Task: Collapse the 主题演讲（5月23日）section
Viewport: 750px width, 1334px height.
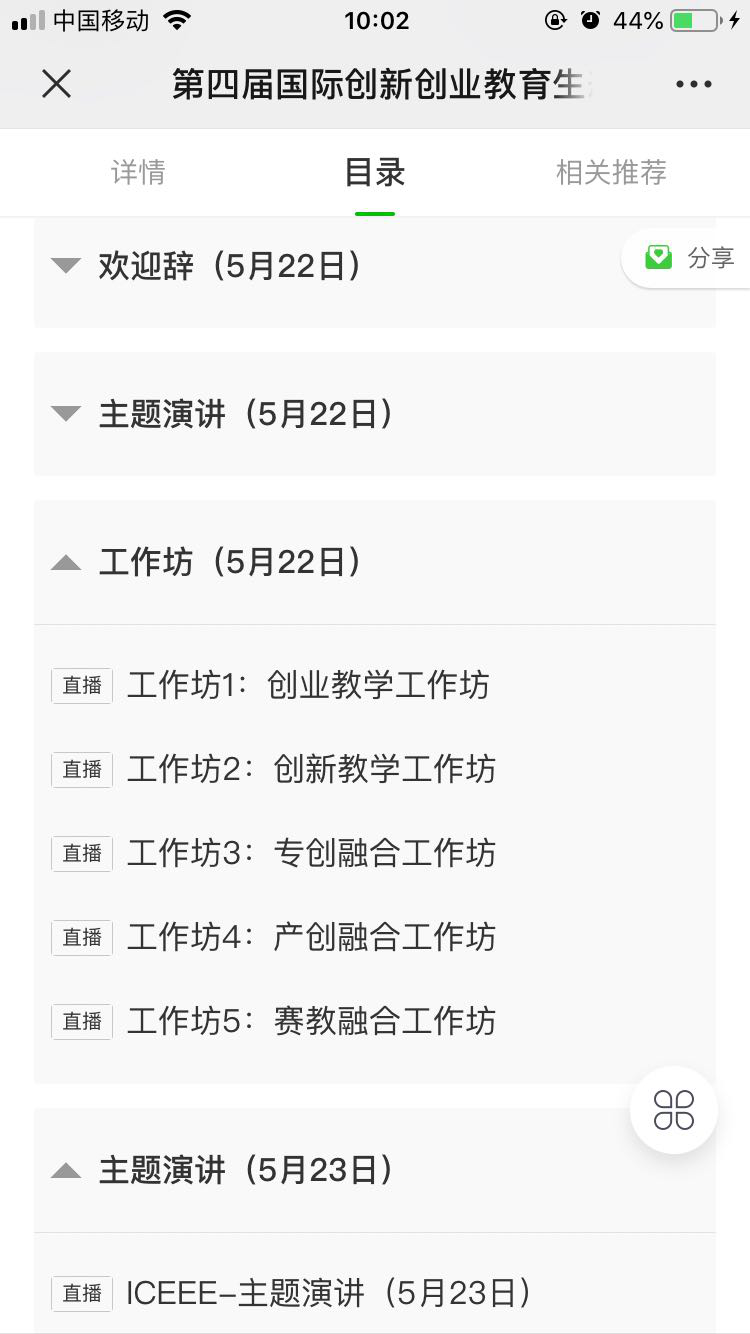Action: pyautogui.click(x=375, y=1170)
